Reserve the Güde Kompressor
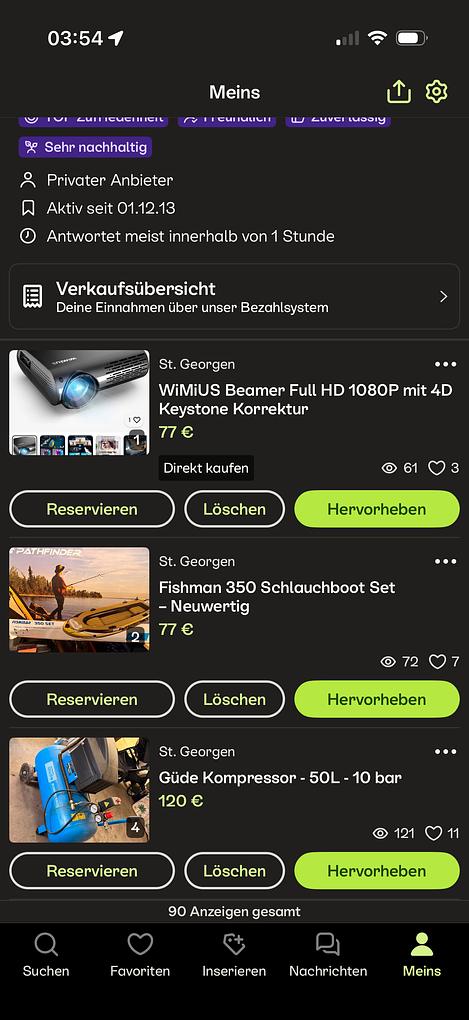The width and height of the screenshot is (469, 1020). (92, 870)
